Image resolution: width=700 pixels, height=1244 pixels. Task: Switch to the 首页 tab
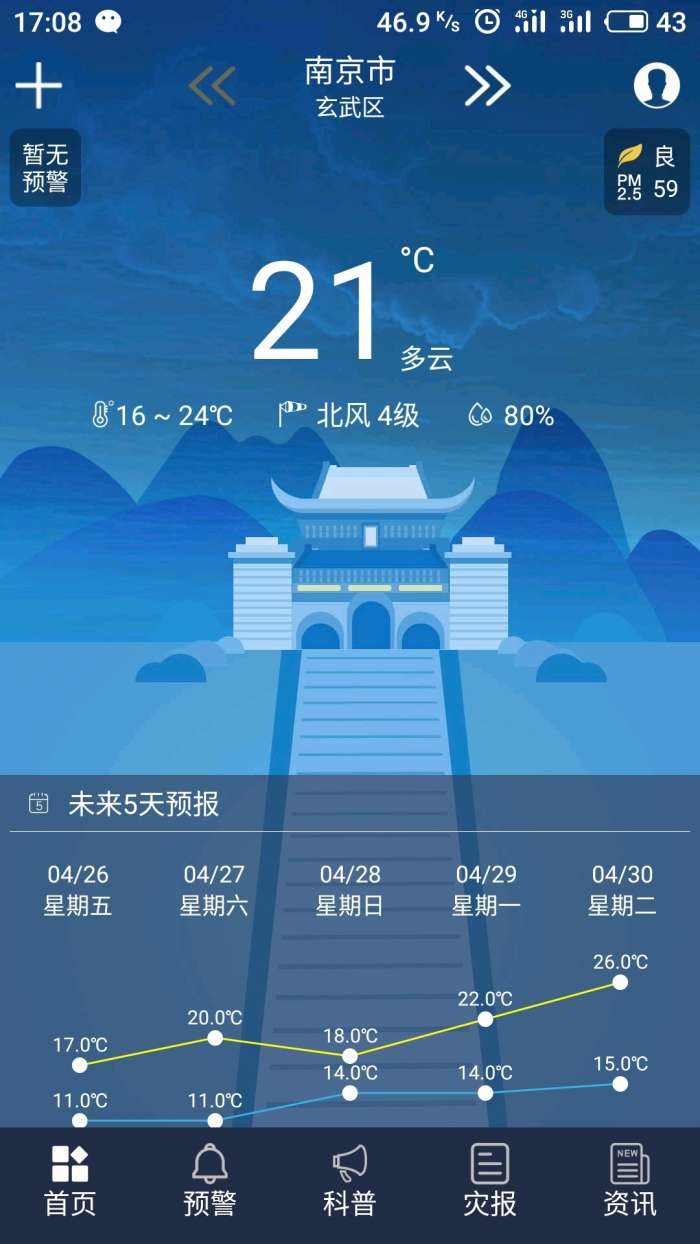70,1183
